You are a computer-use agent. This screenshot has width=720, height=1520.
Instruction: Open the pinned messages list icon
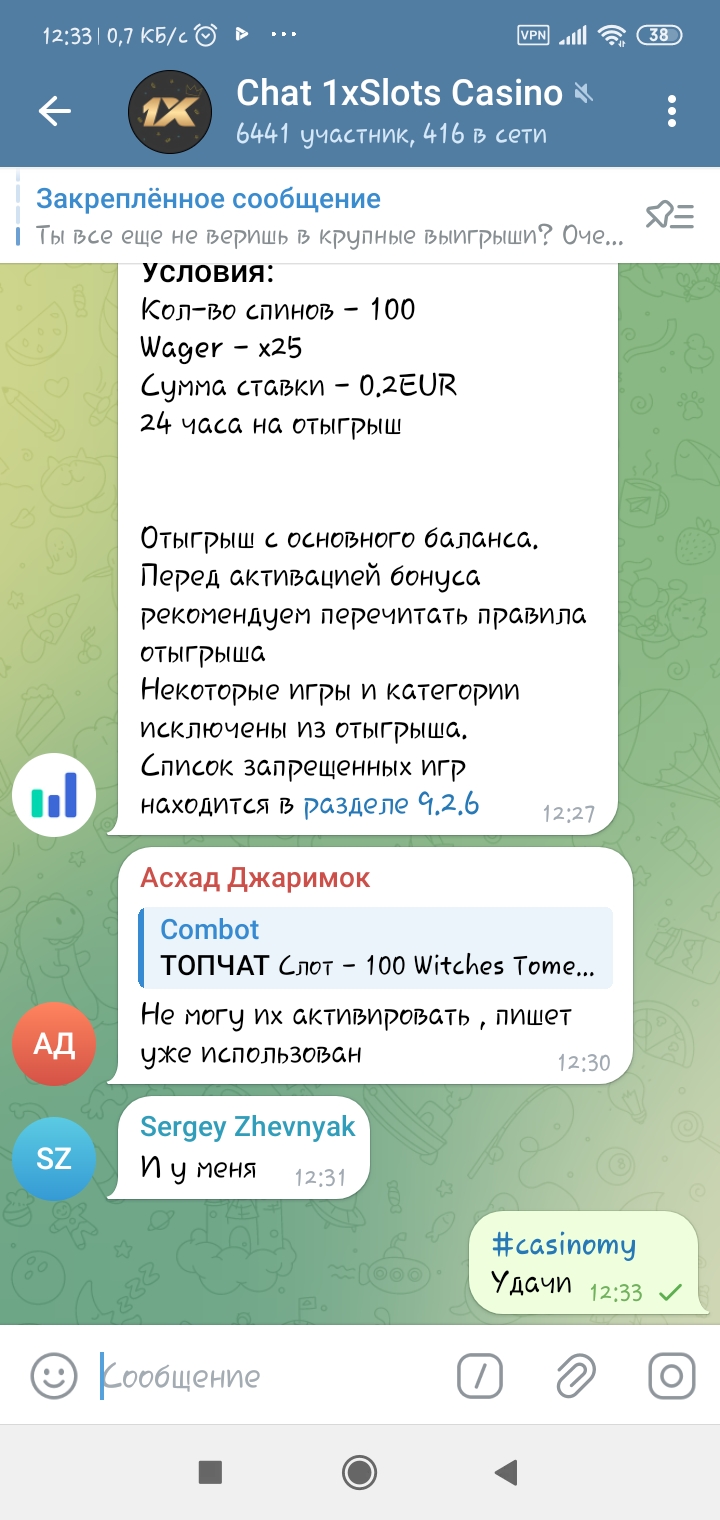(x=669, y=216)
